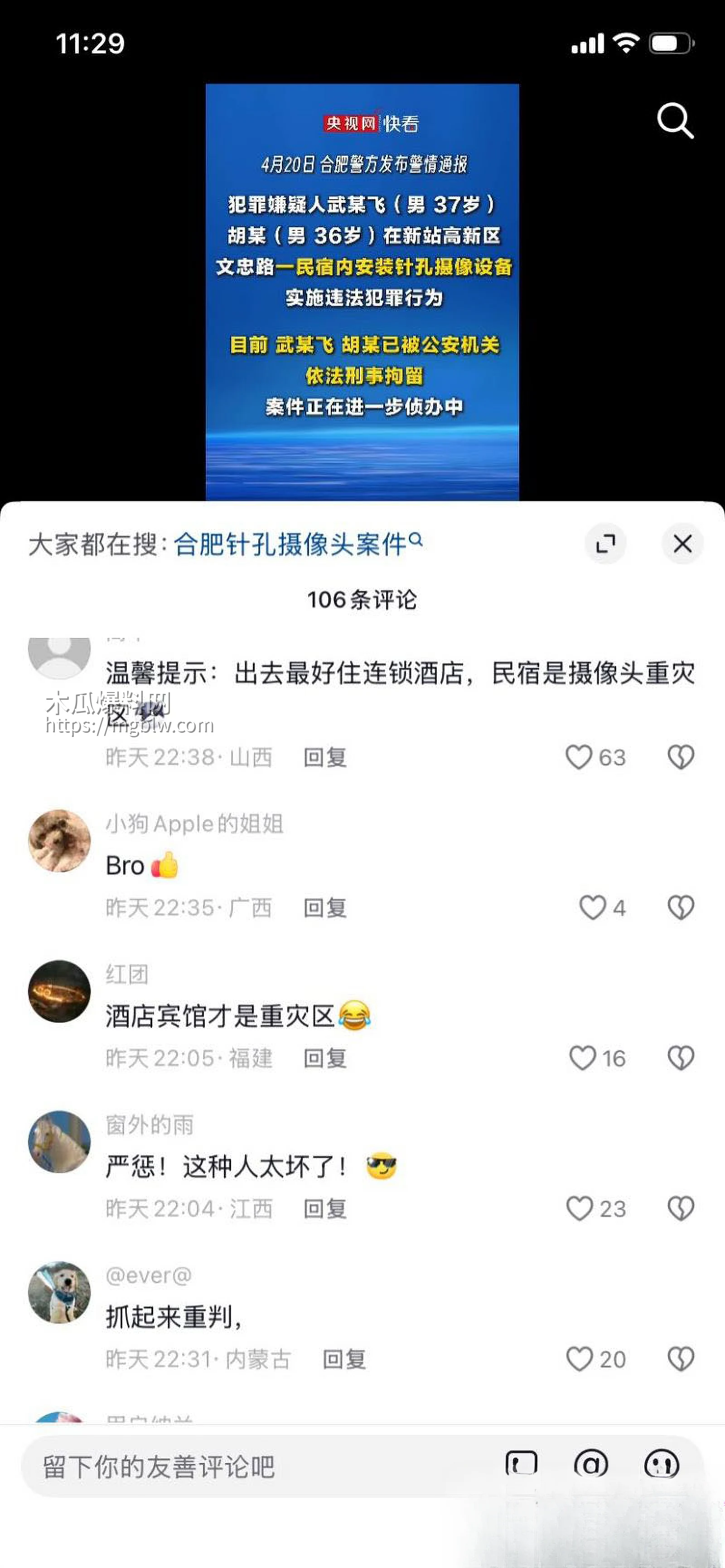Open 窗外的雨's profile avatar
Viewport: 725px width, 1568px height.
coord(59,1143)
